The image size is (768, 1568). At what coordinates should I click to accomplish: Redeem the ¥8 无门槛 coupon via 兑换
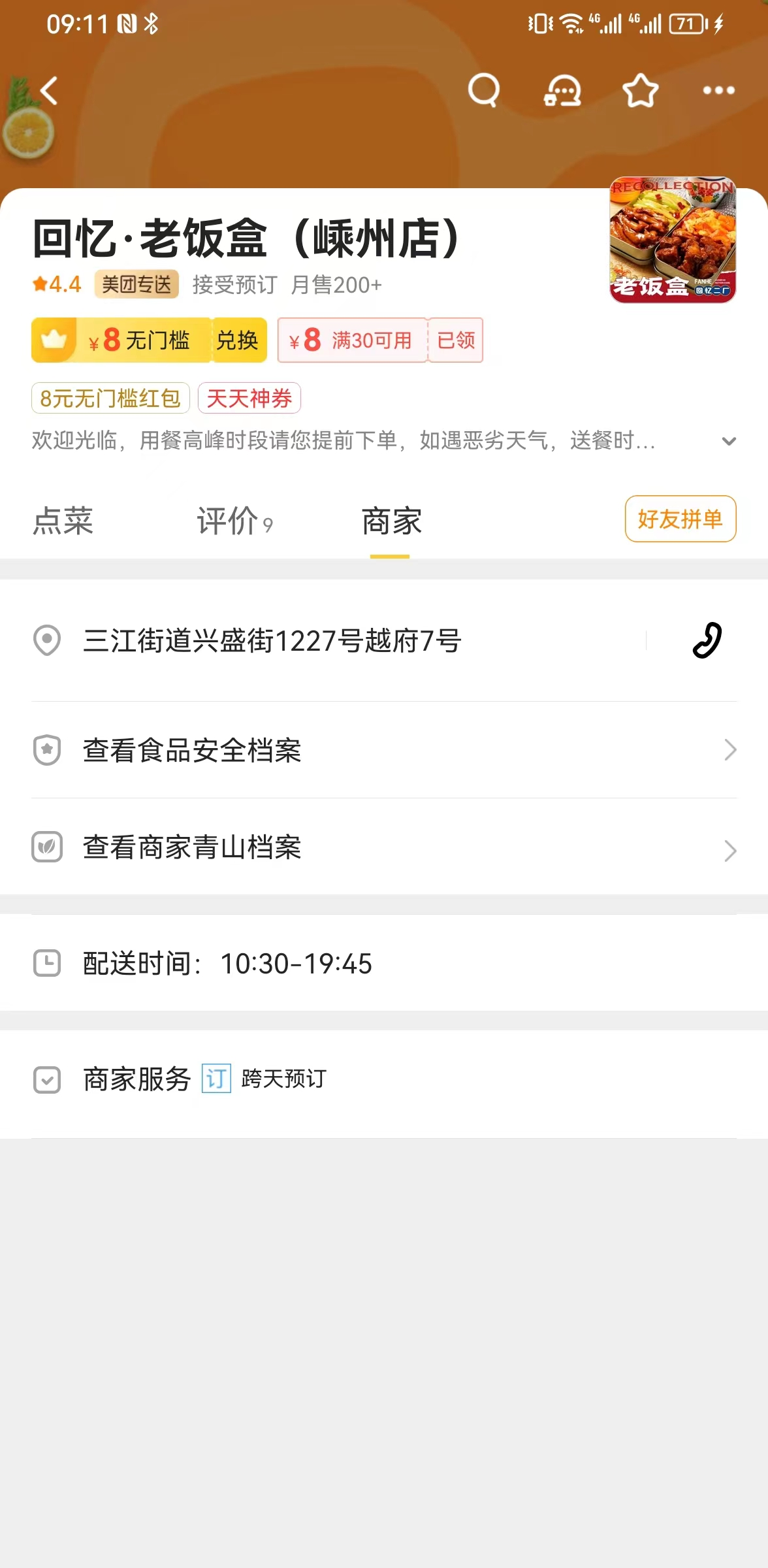pyautogui.click(x=238, y=340)
